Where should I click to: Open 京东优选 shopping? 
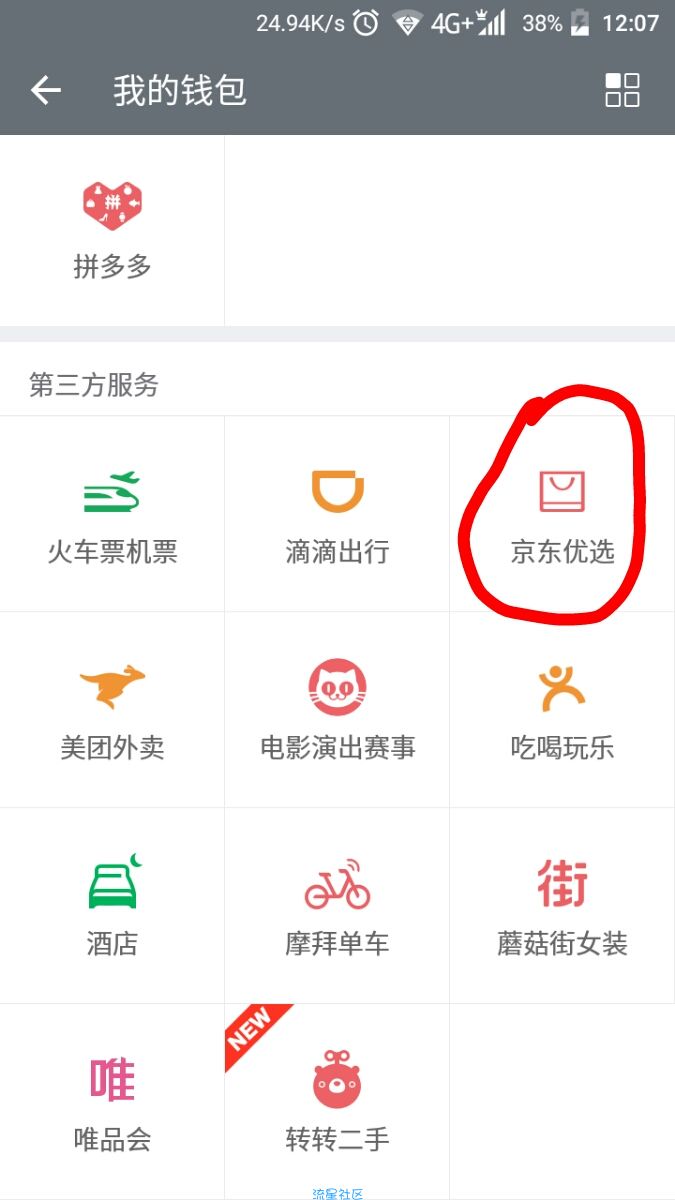(562, 514)
